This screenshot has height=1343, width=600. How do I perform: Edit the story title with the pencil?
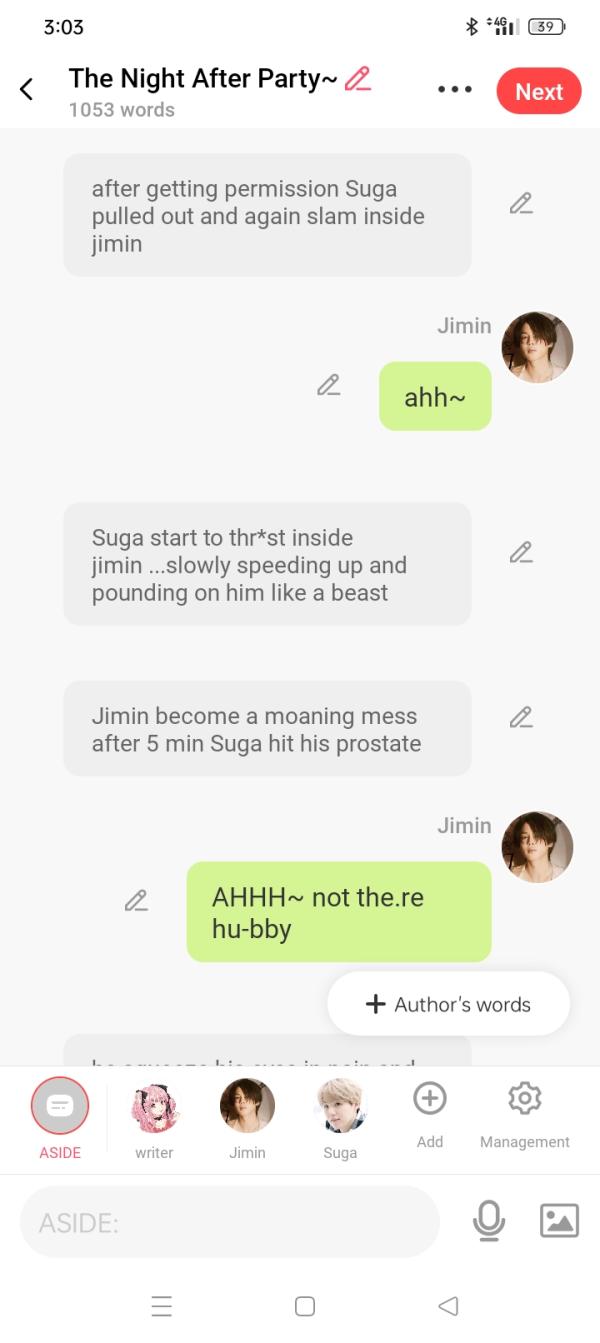357,79
